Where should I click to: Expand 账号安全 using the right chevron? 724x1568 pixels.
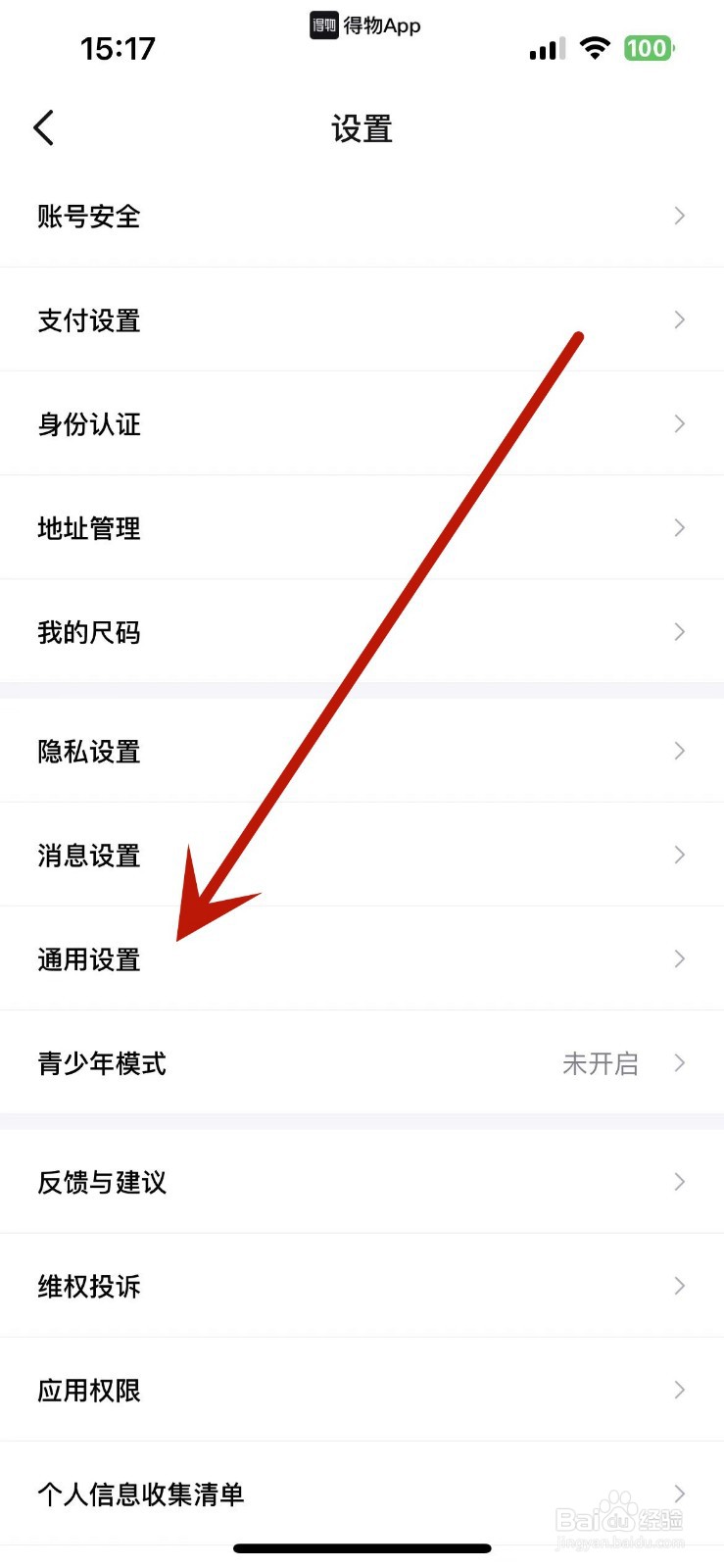678,216
